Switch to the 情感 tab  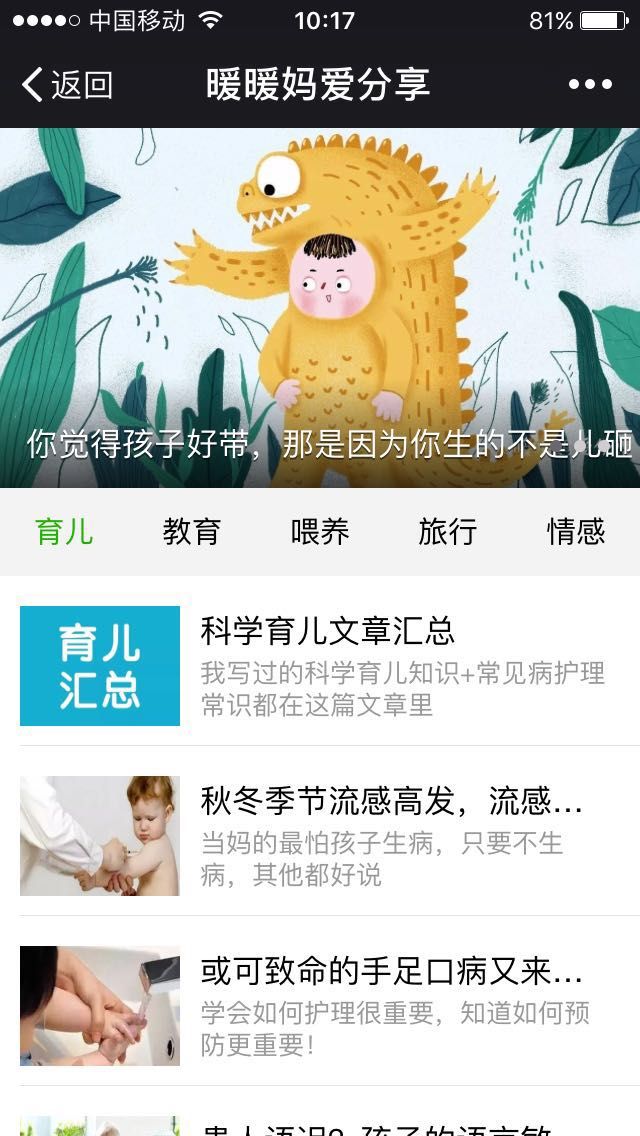(x=575, y=532)
